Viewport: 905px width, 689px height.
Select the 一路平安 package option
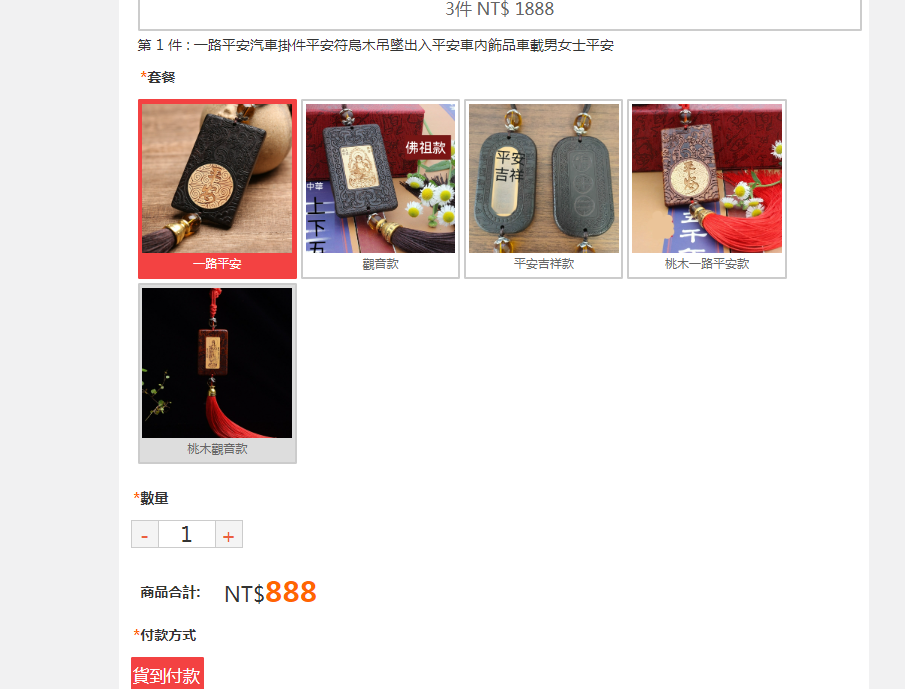(217, 189)
